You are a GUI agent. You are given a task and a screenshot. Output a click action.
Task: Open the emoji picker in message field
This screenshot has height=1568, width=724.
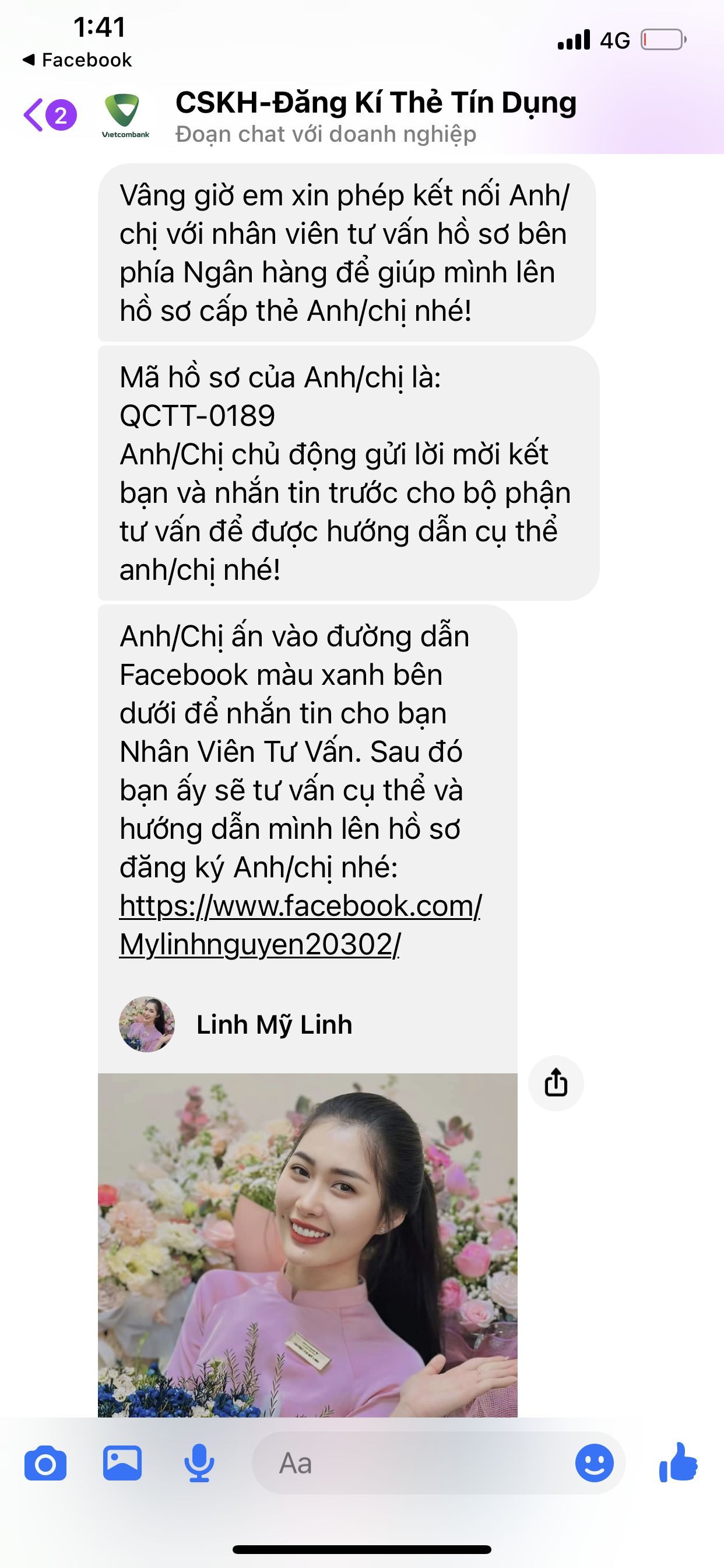click(x=594, y=1464)
